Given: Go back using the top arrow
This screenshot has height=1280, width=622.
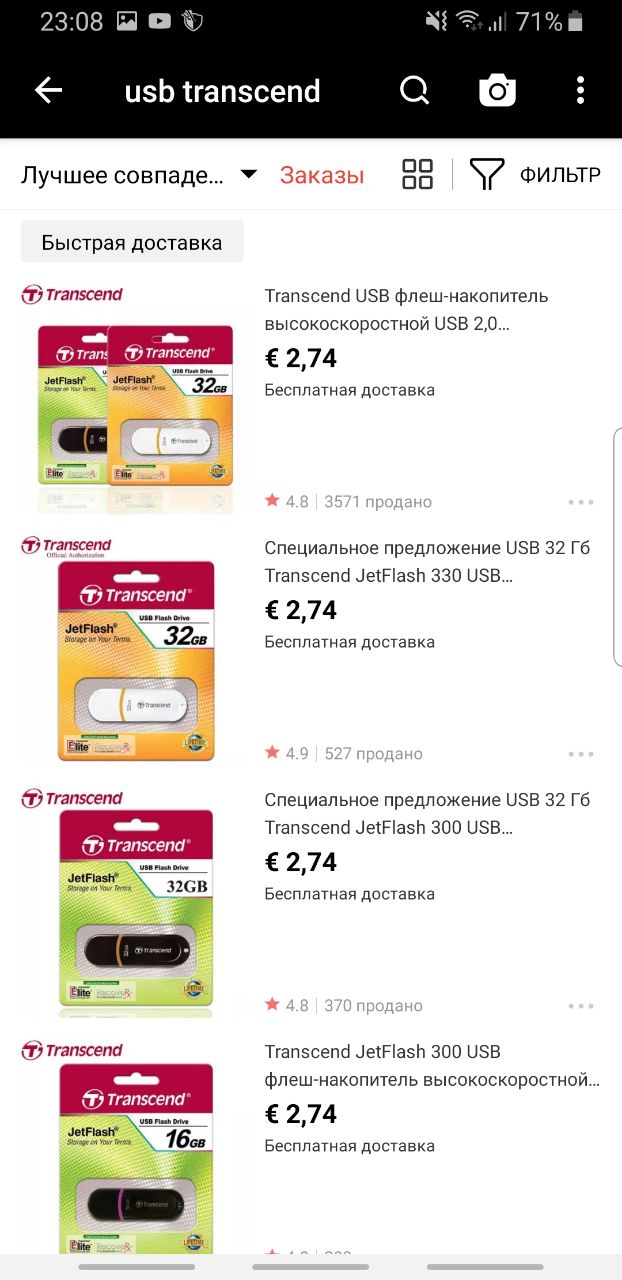Looking at the screenshot, I should (x=48, y=91).
